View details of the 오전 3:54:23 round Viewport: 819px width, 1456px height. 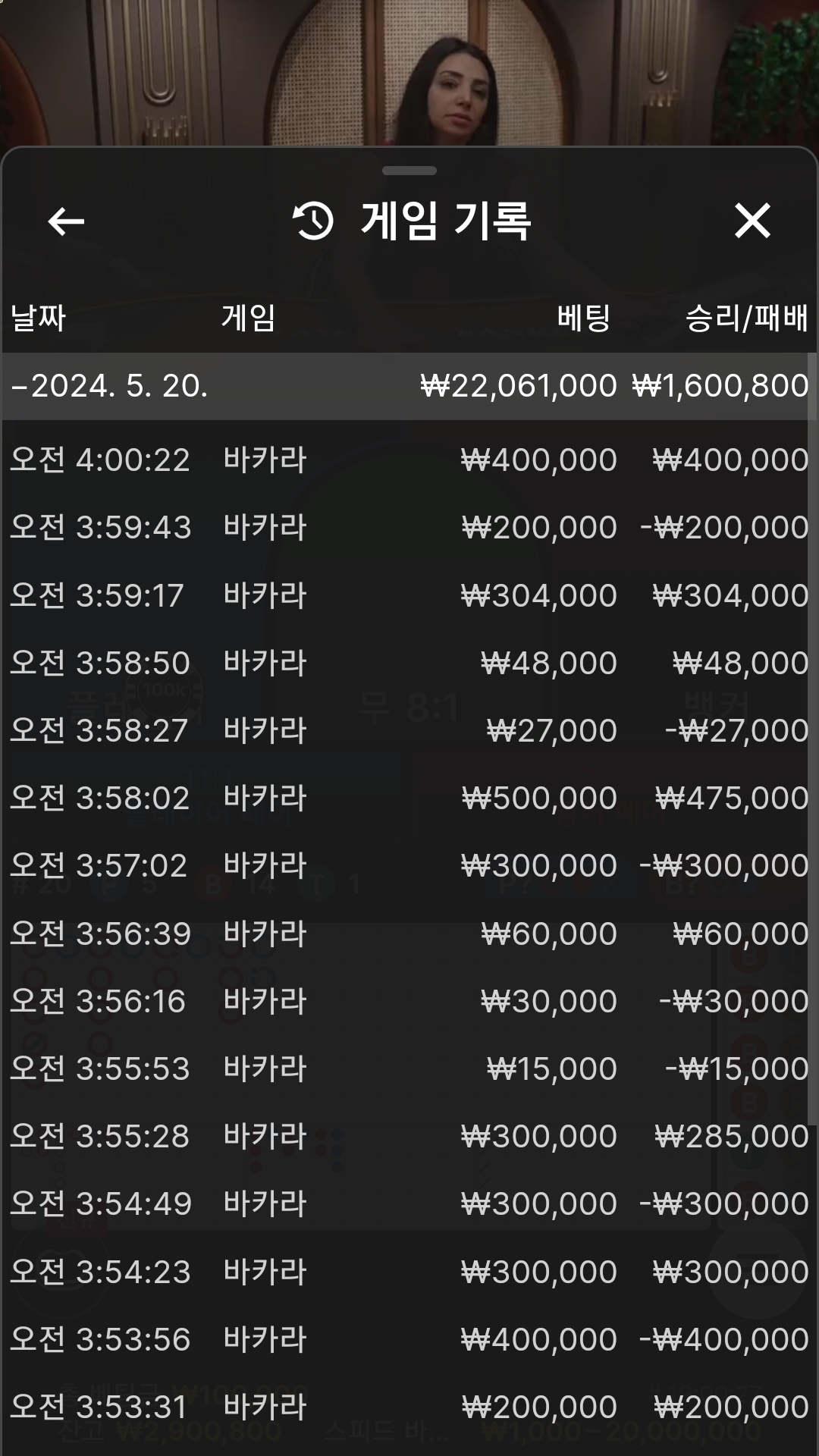pos(409,1272)
